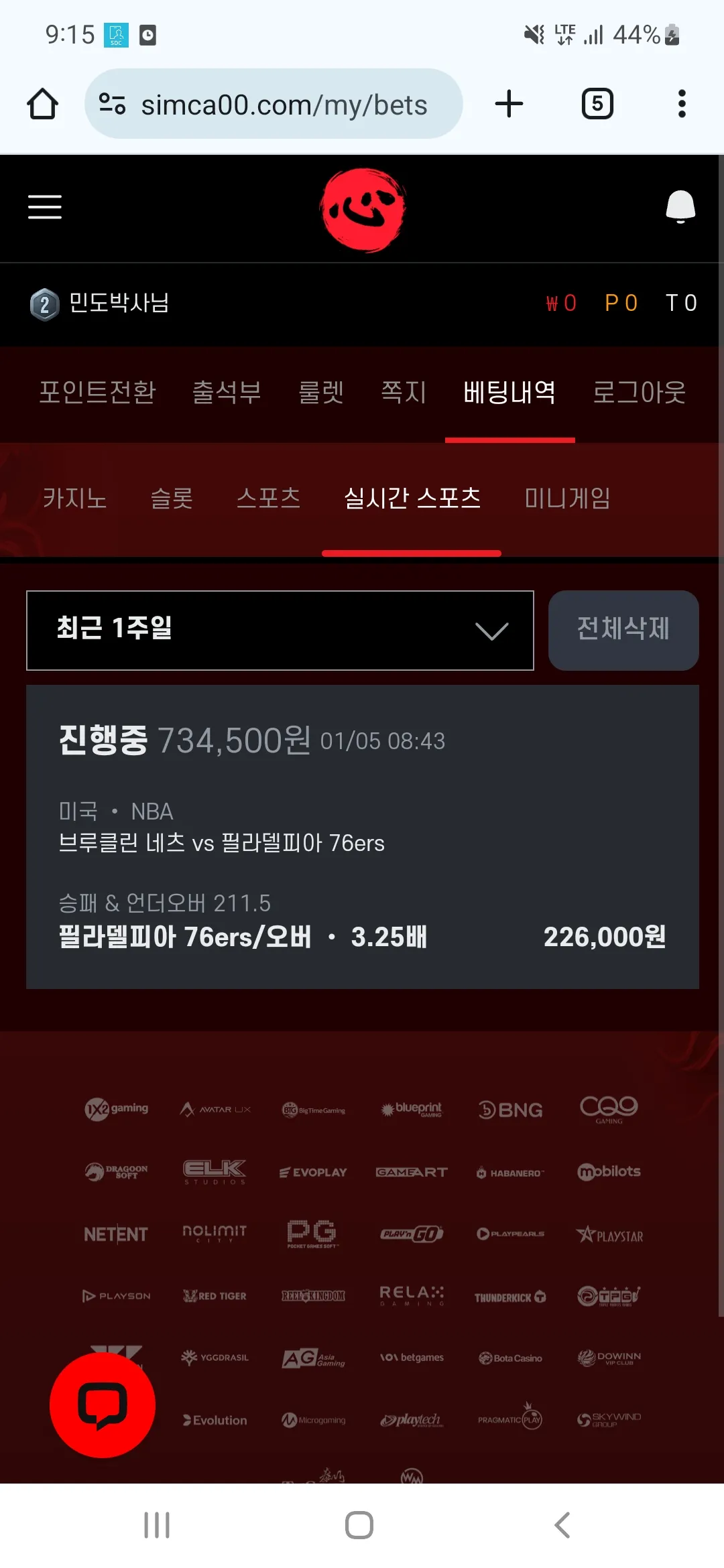Open the 출석부 tab
724x1568 pixels.
227,392
